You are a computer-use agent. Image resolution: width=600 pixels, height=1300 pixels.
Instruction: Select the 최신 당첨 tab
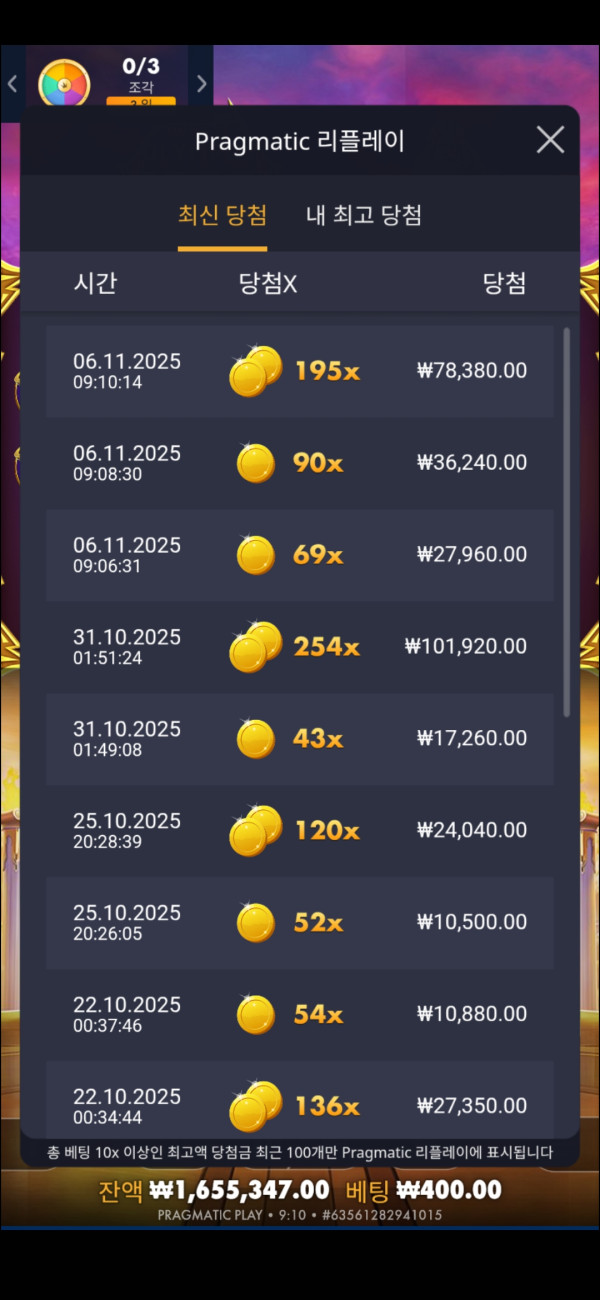point(222,215)
